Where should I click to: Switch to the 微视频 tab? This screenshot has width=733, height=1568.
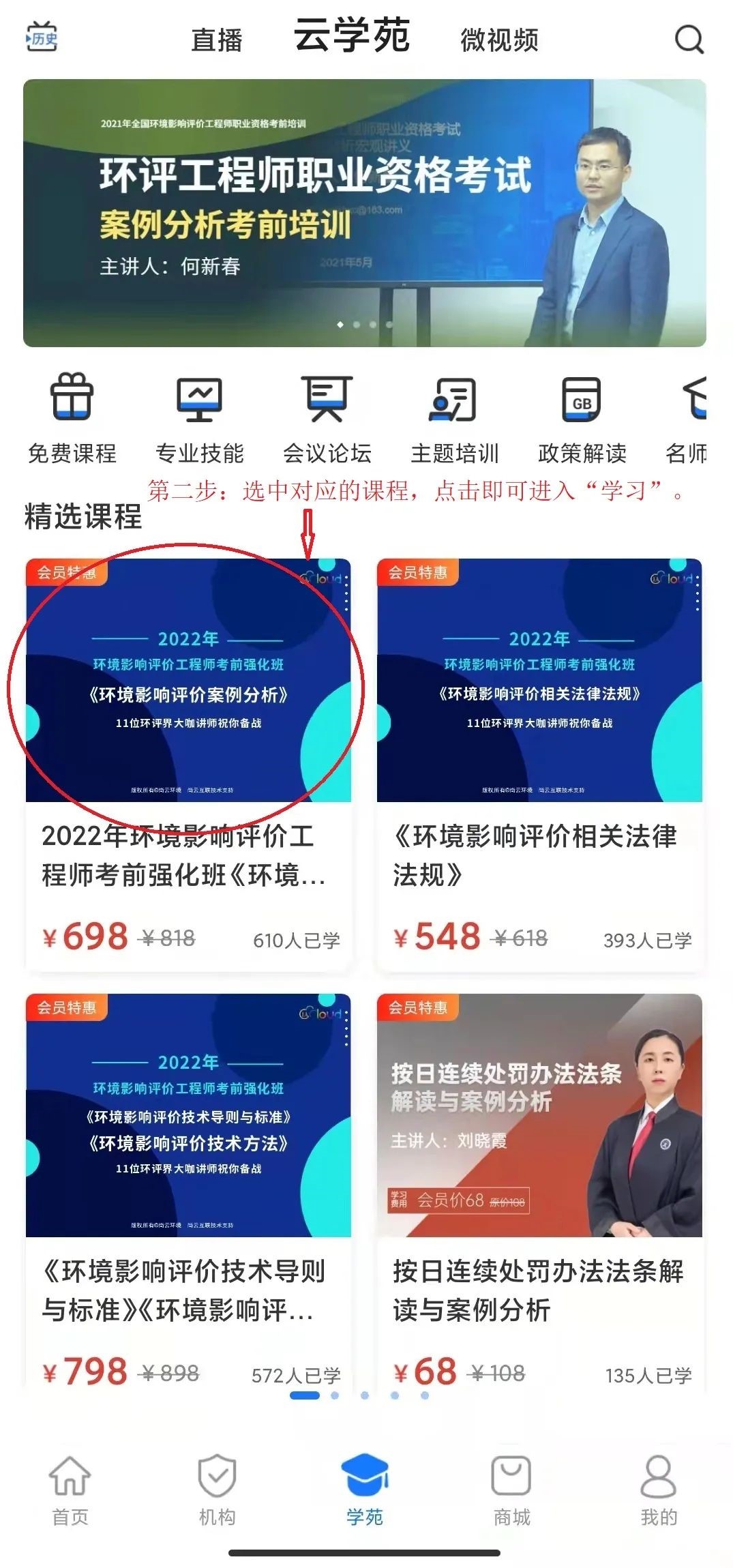(x=499, y=40)
